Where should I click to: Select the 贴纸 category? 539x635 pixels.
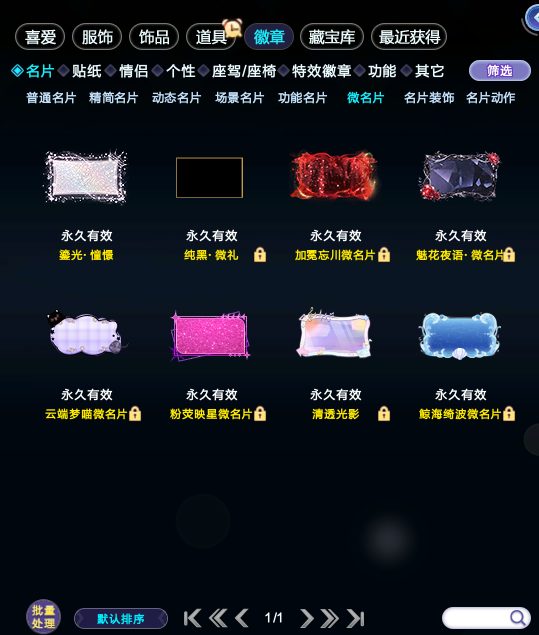(87, 71)
